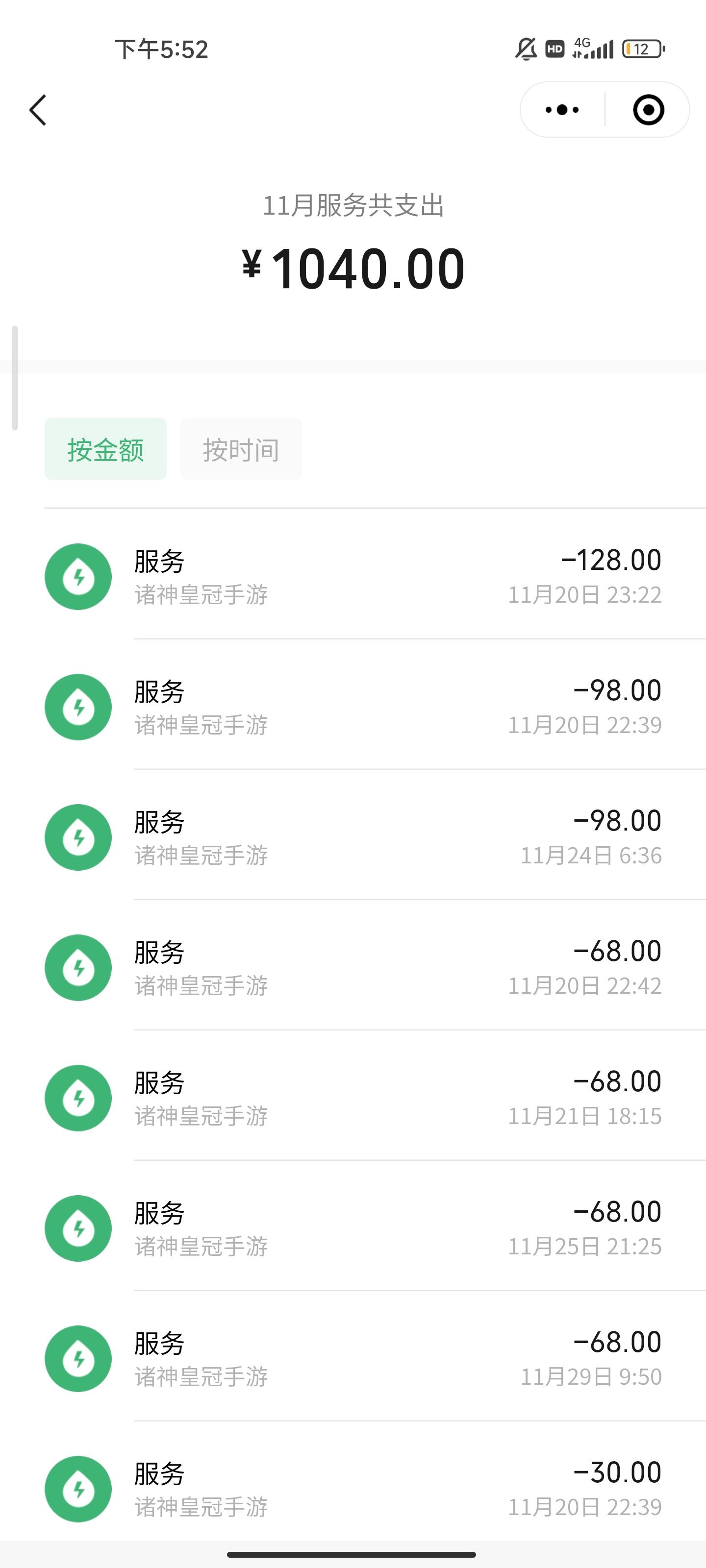The image size is (706, 1568).
Task: Open the -128.00 payment on 11月20日 23:22
Action: click(375, 576)
